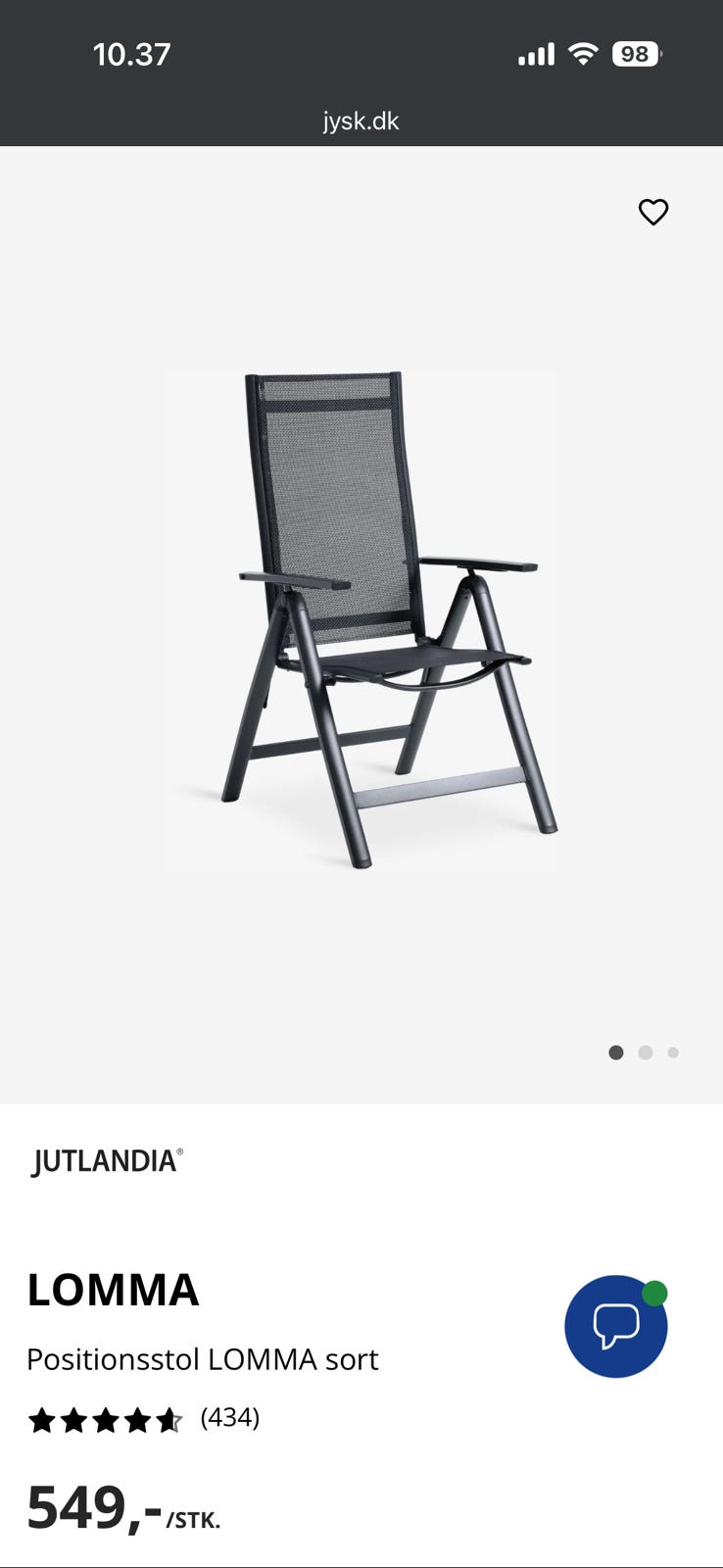Screen dimensions: 723x1568
Task: Open the 434 customer reviews
Action: tap(229, 1417)
